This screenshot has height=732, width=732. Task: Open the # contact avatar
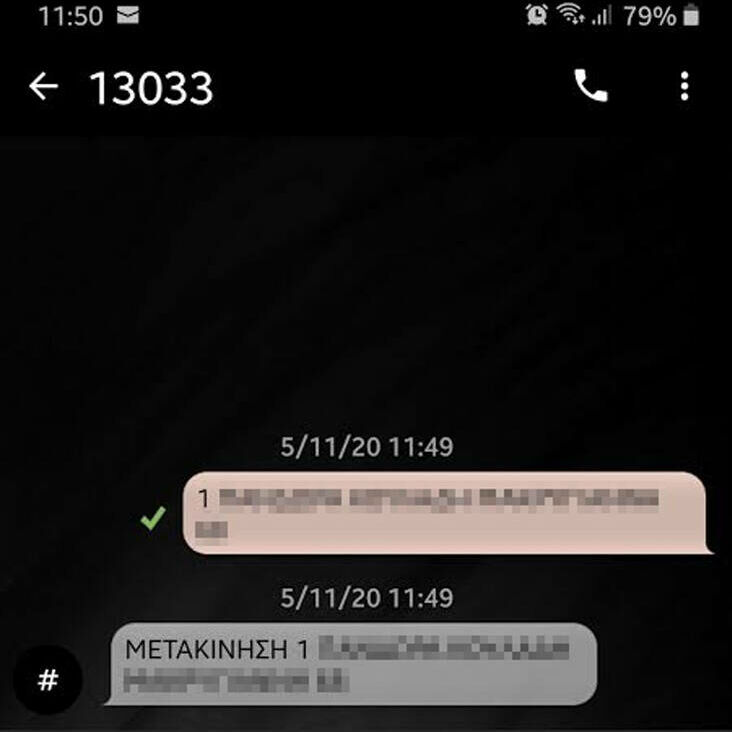pyautogui.click(x=48, y=681)
